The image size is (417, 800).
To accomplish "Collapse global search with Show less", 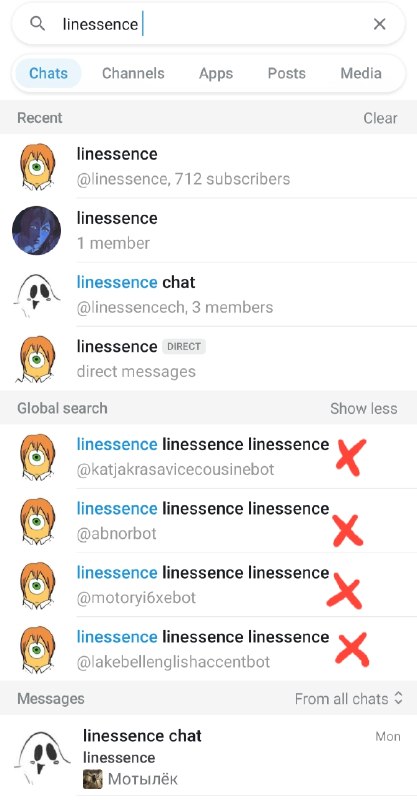I will pos(363,409).
